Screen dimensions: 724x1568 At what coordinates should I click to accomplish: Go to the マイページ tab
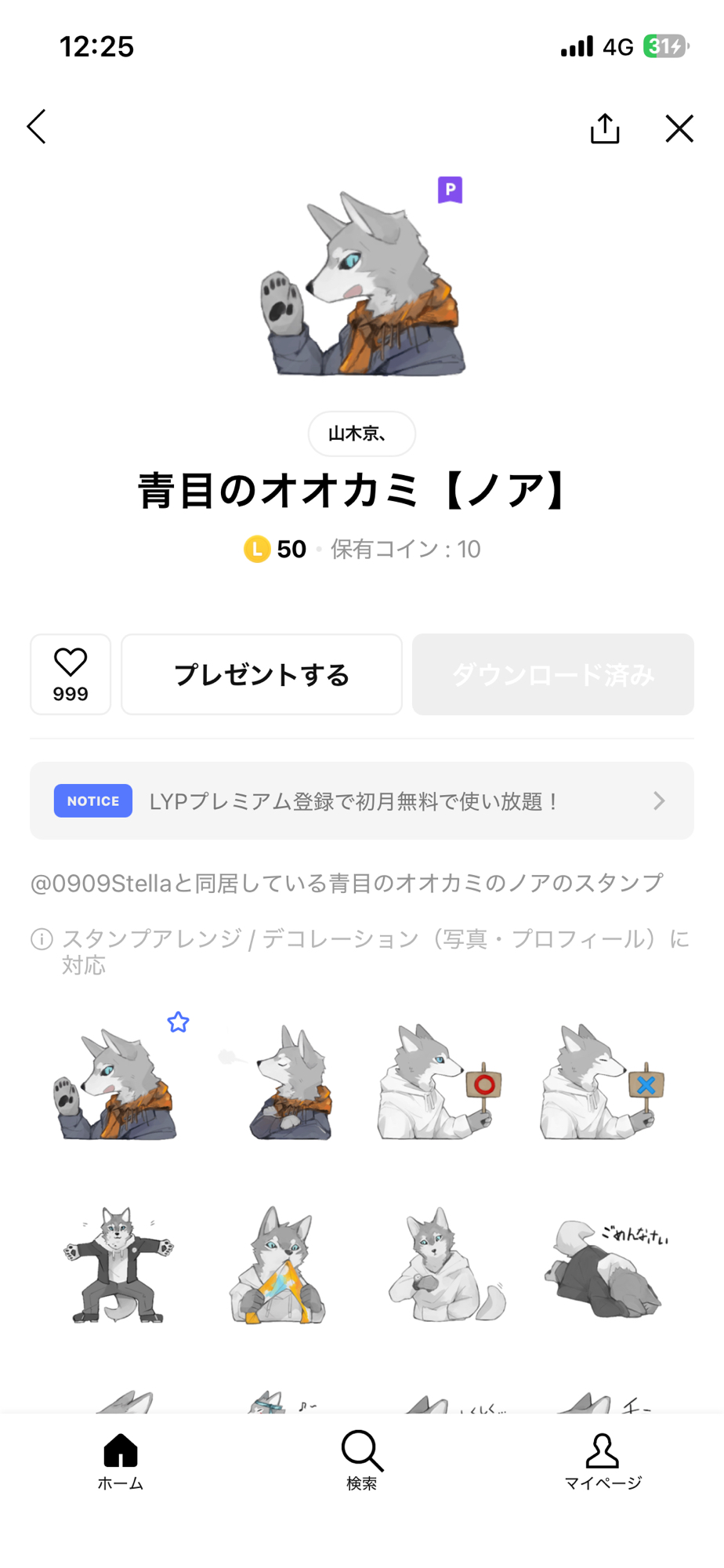coord(603,1461)
